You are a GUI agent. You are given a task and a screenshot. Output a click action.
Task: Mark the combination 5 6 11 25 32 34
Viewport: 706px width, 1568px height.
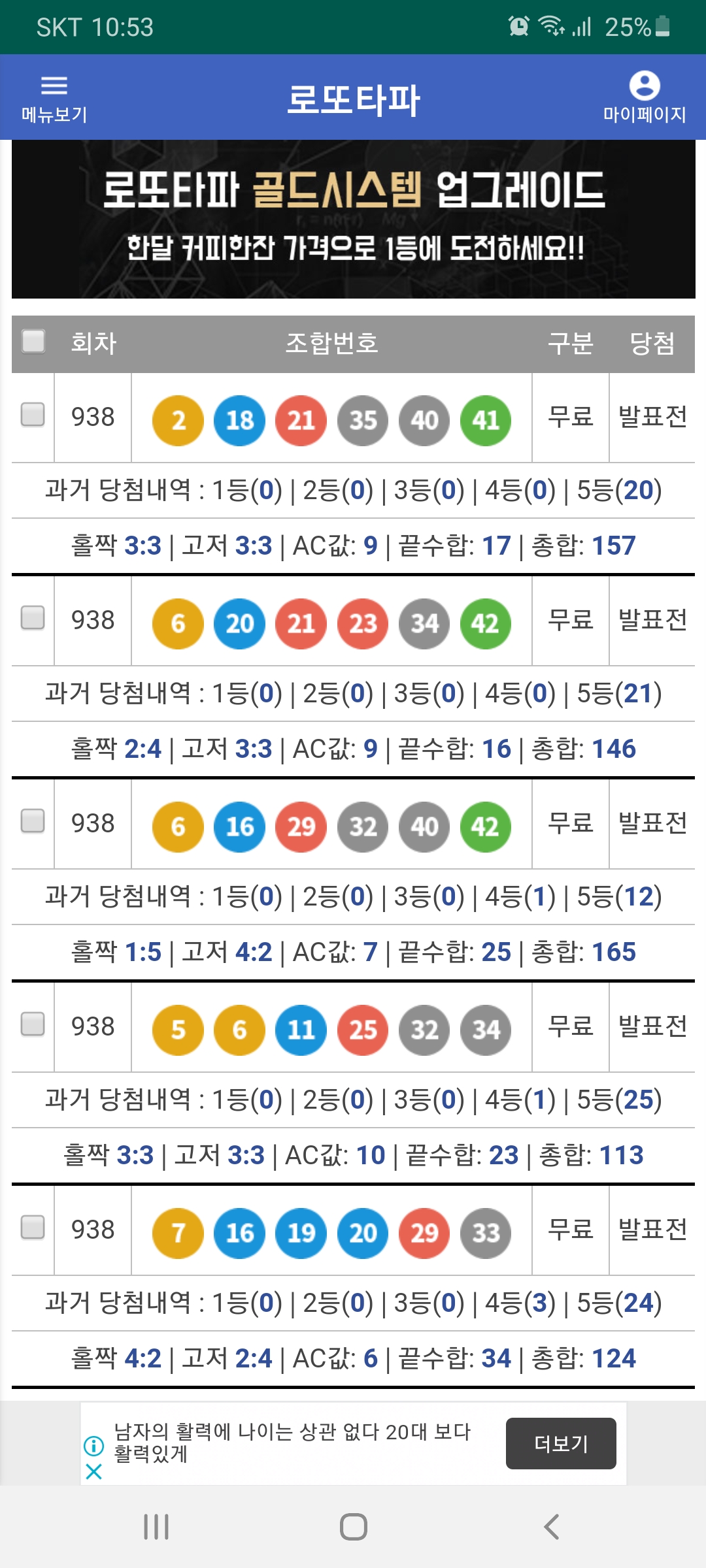click(33, 1024)
